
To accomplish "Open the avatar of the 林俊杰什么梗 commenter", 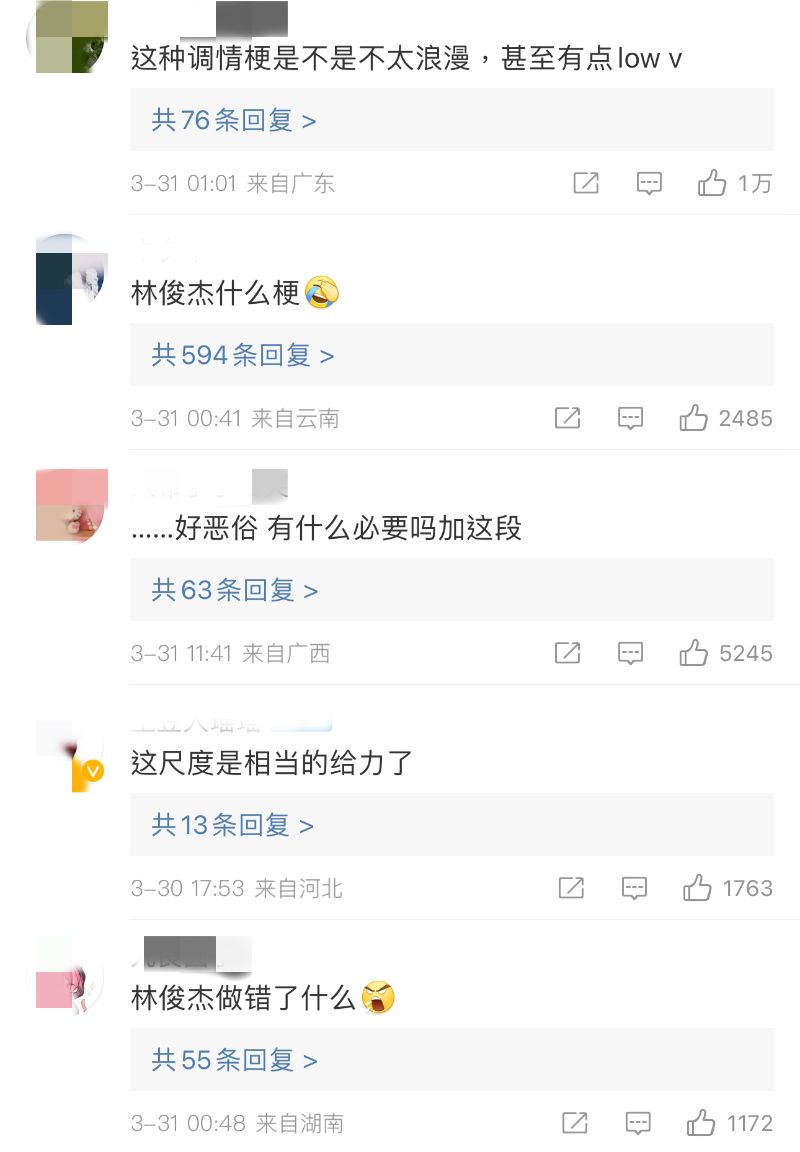I will (70, 279).
